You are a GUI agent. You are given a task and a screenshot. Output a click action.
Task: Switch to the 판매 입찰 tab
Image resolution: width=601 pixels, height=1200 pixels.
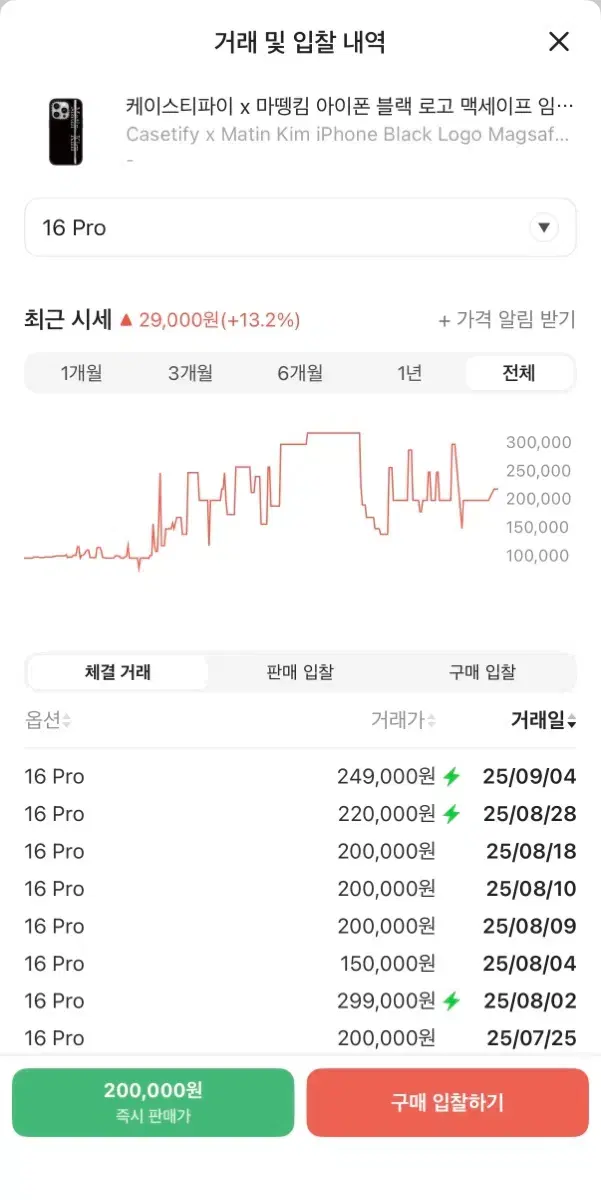tap(300, 672)
